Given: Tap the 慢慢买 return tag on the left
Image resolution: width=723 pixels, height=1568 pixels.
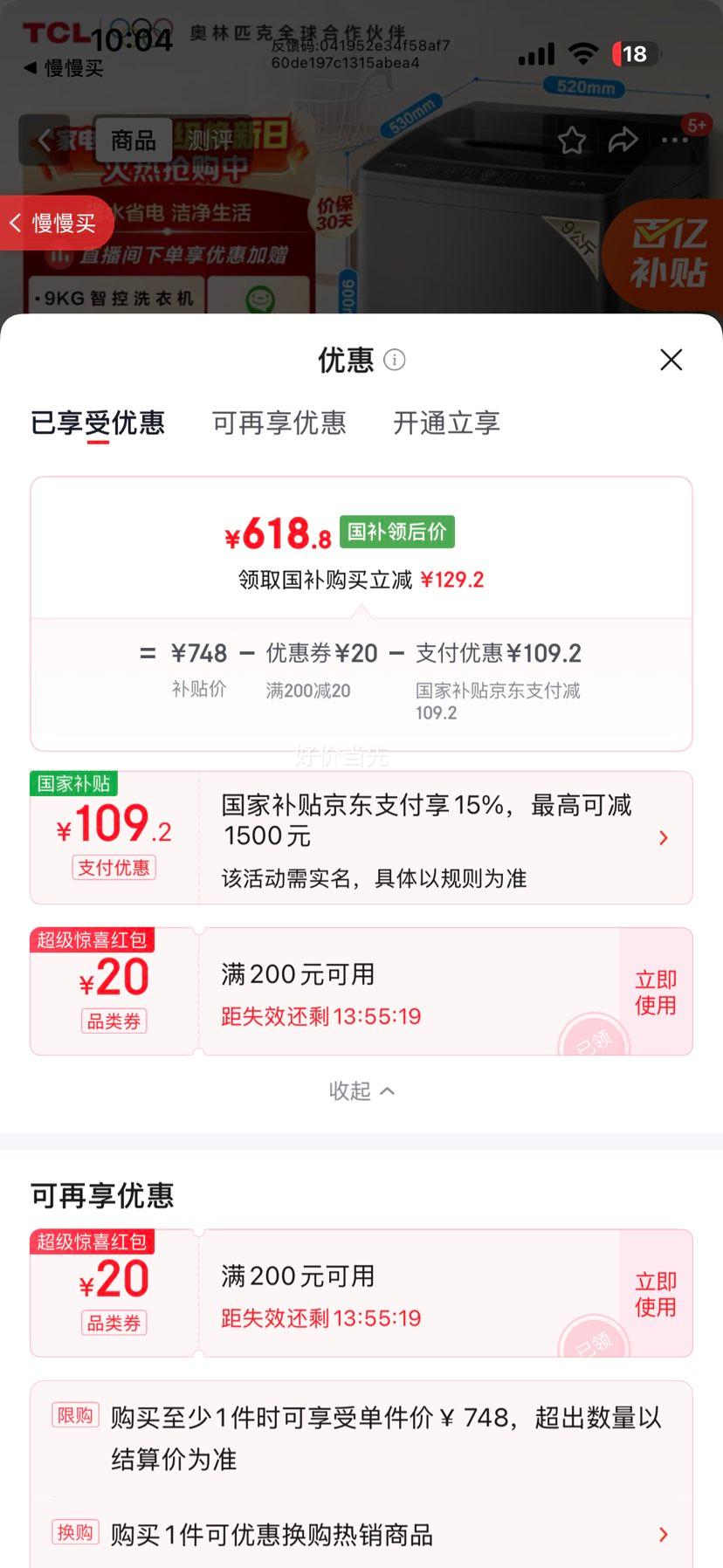Looking at the screenshot, I should pyautogui.click(x=52, y=223).
